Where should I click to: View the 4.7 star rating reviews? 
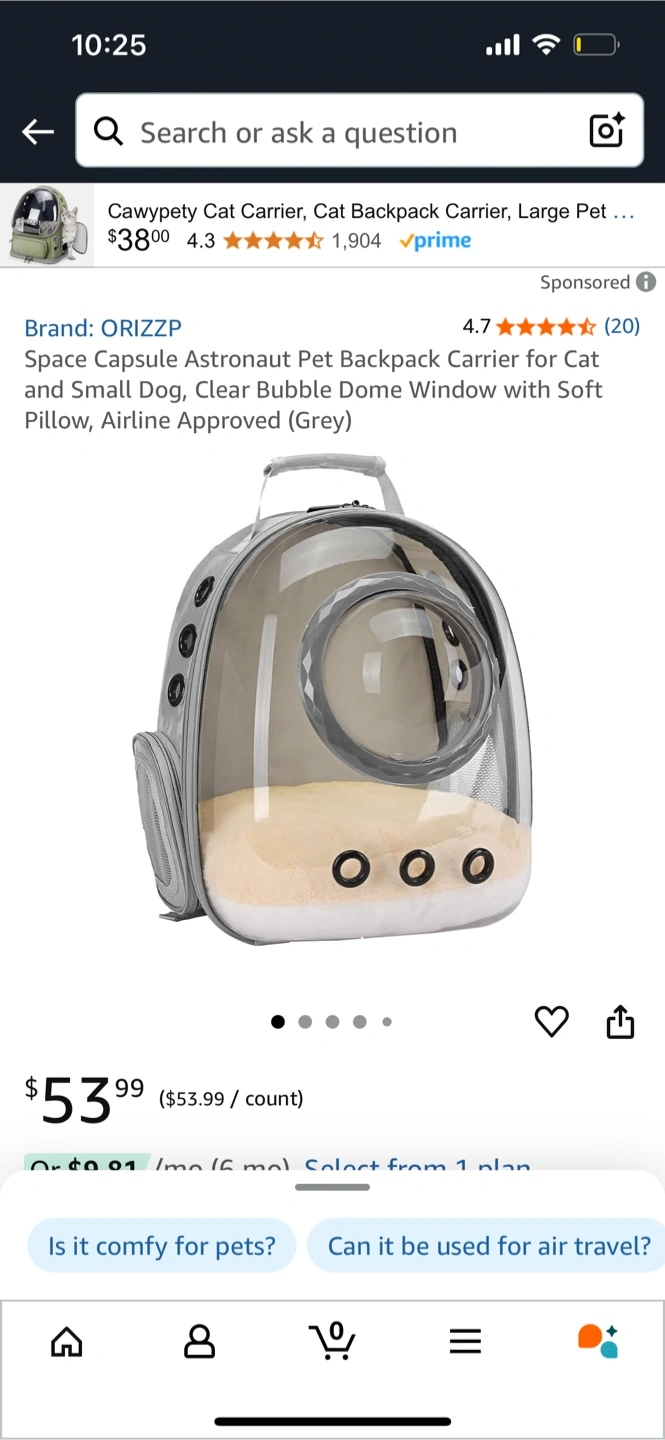tap(551, 326)
